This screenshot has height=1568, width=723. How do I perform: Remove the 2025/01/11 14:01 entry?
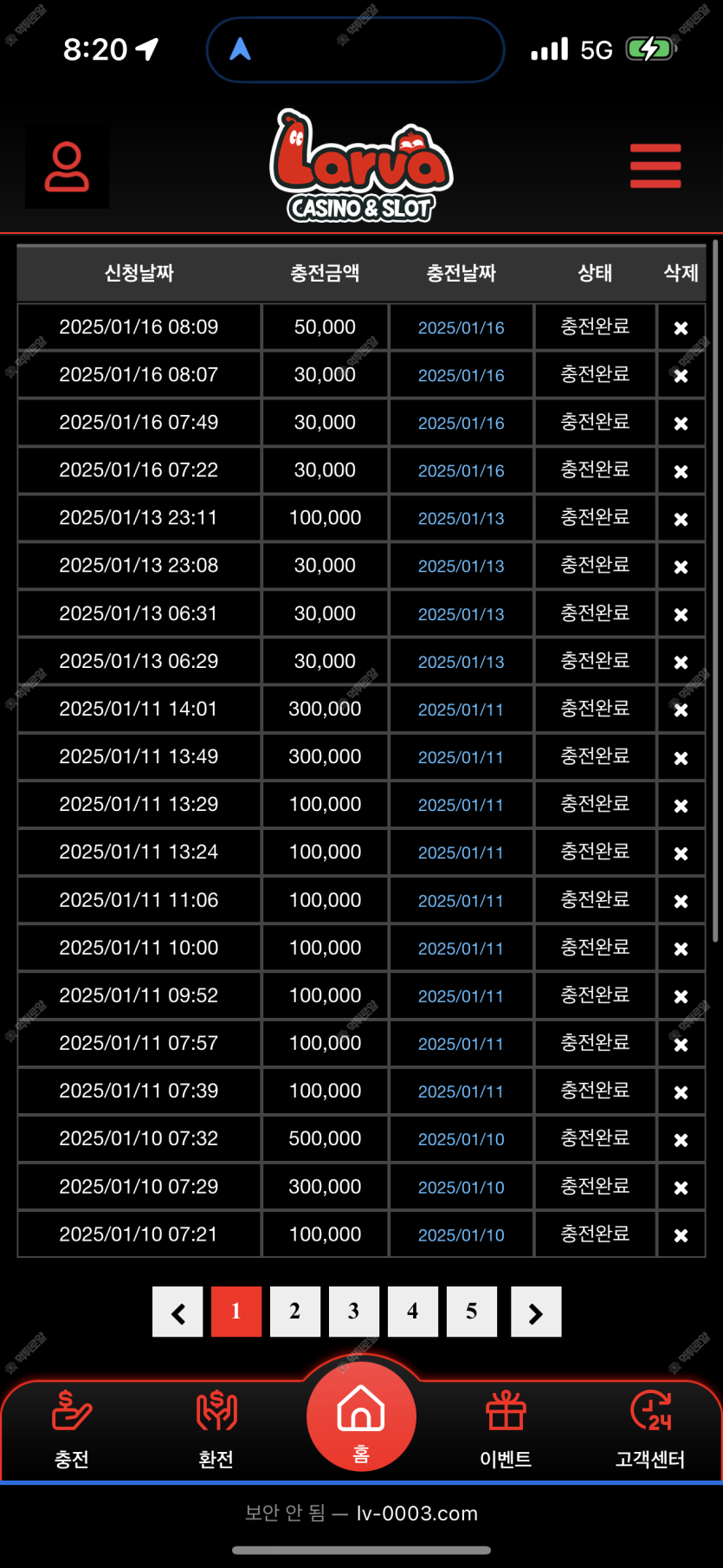point(681,710)
